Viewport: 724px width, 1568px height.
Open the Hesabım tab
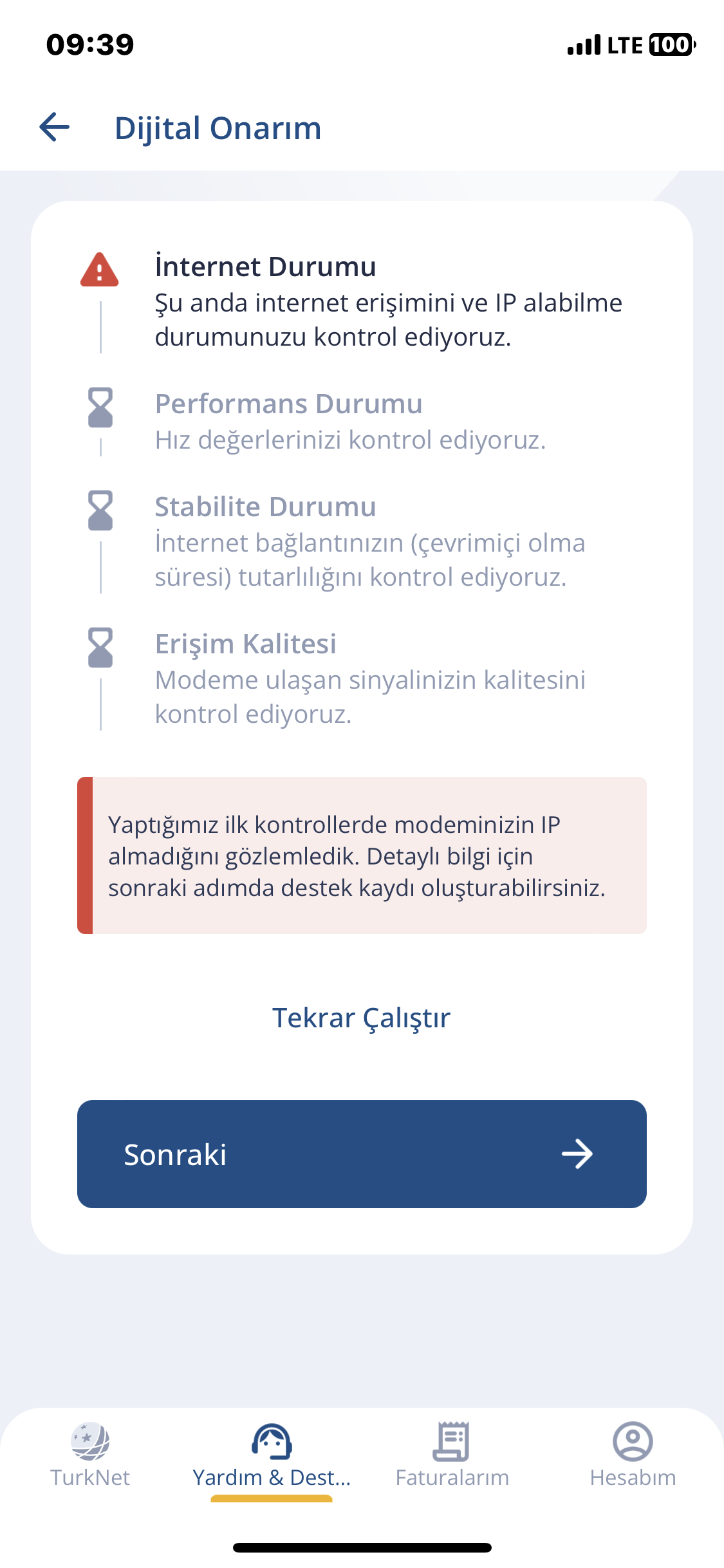[x=633, y=1455]
